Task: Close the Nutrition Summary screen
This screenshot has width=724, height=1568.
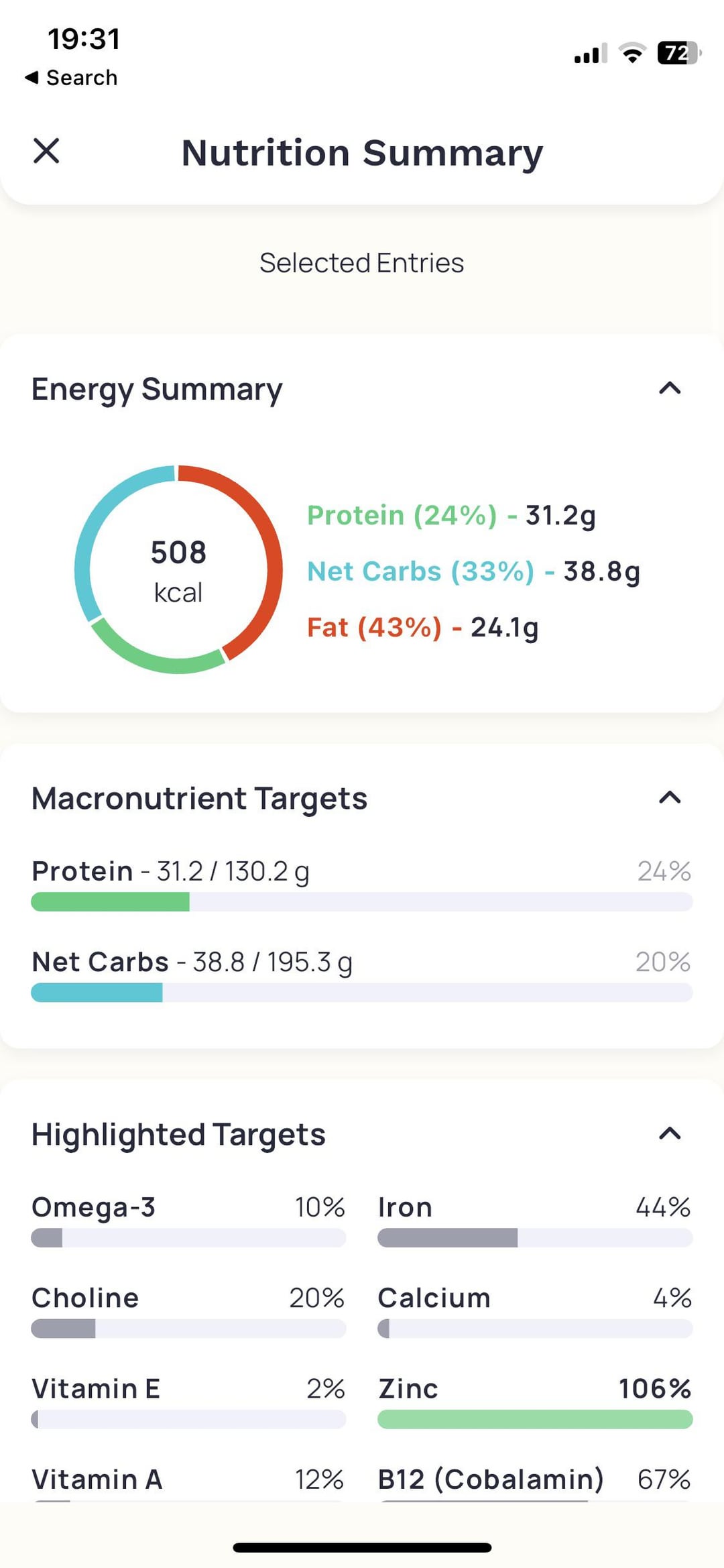Action: click(46, 151)
